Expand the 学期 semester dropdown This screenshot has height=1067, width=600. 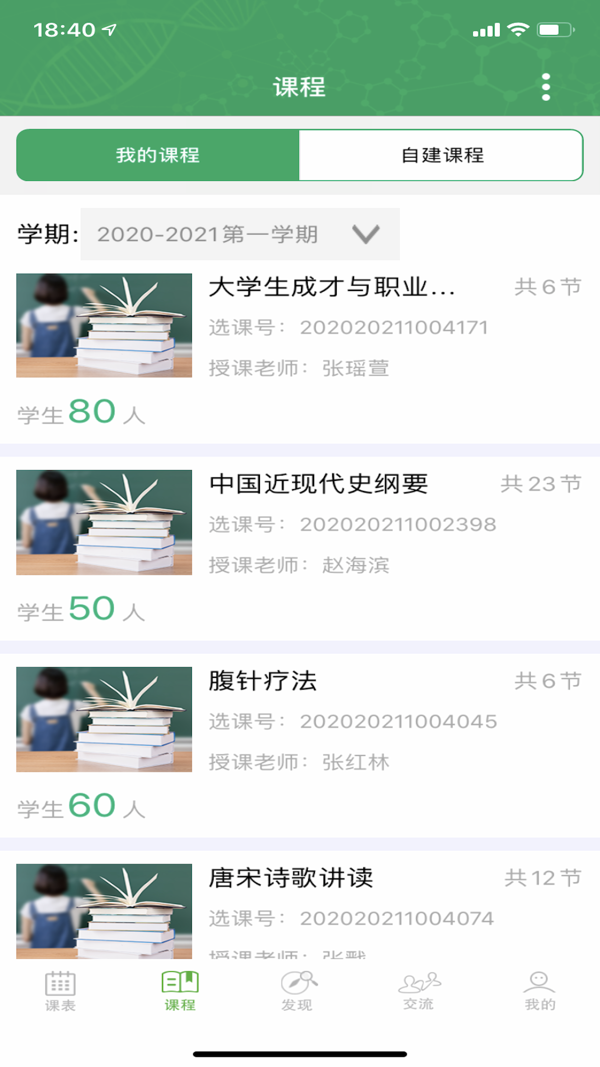pos(240,235)
